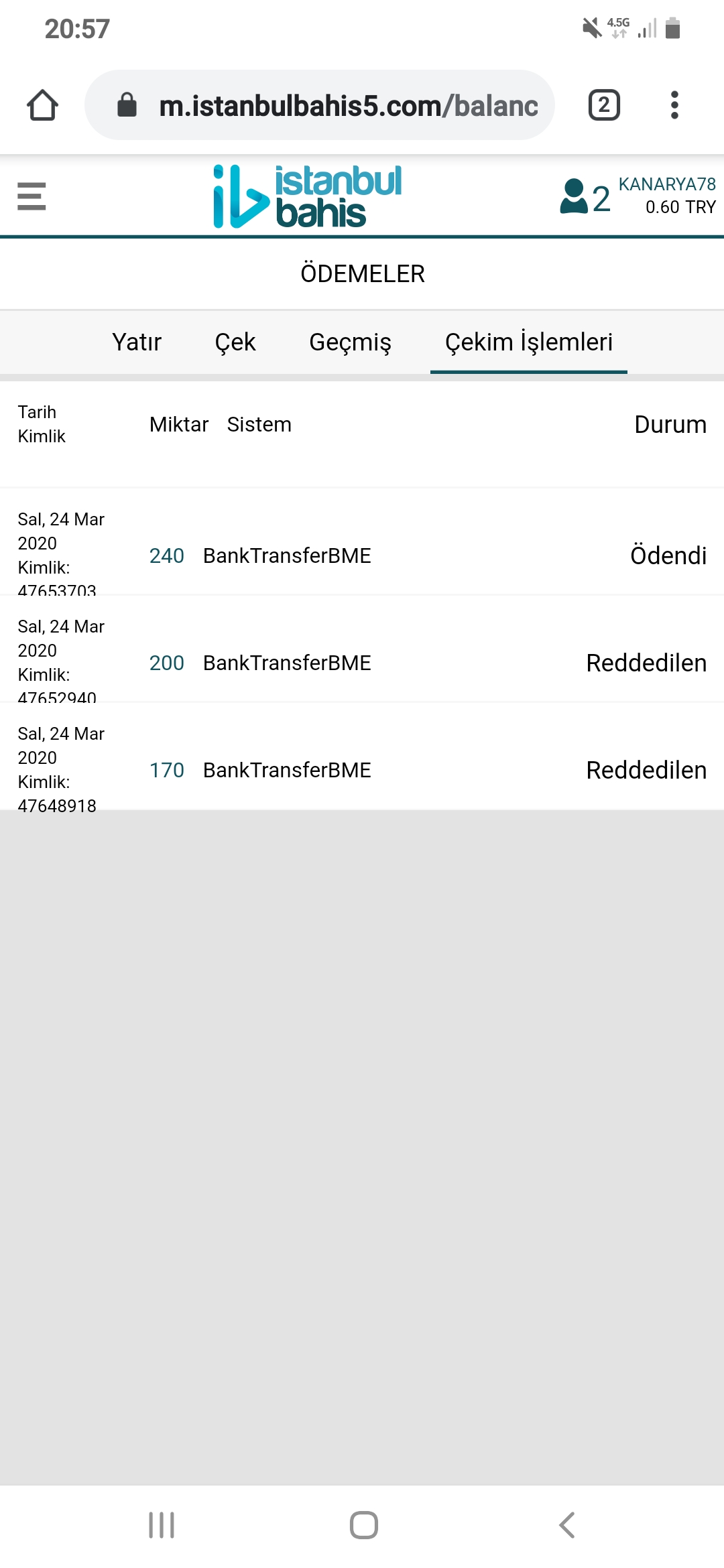Go back using system navigation

(x=567, y=1525)
